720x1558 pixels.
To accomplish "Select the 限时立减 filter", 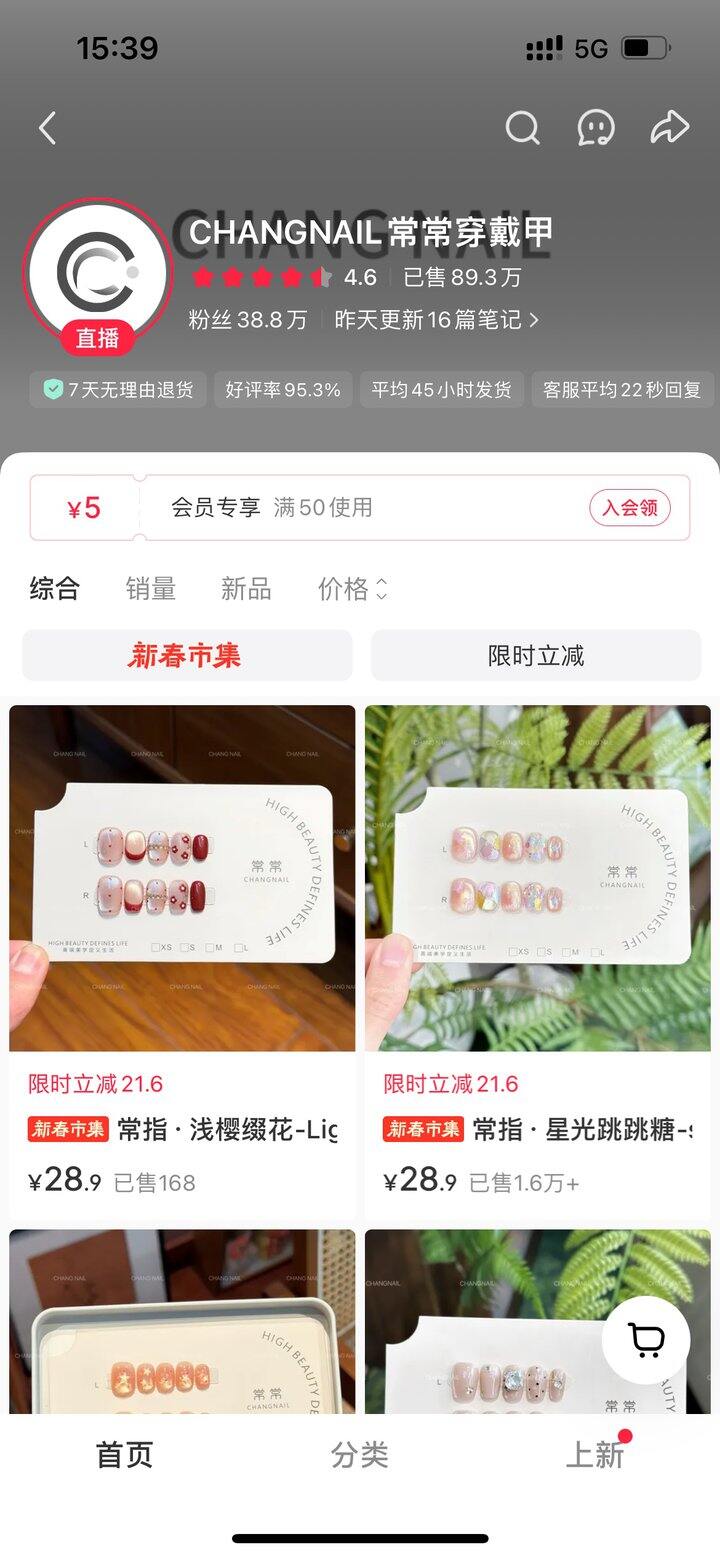I will pos(536,656).
